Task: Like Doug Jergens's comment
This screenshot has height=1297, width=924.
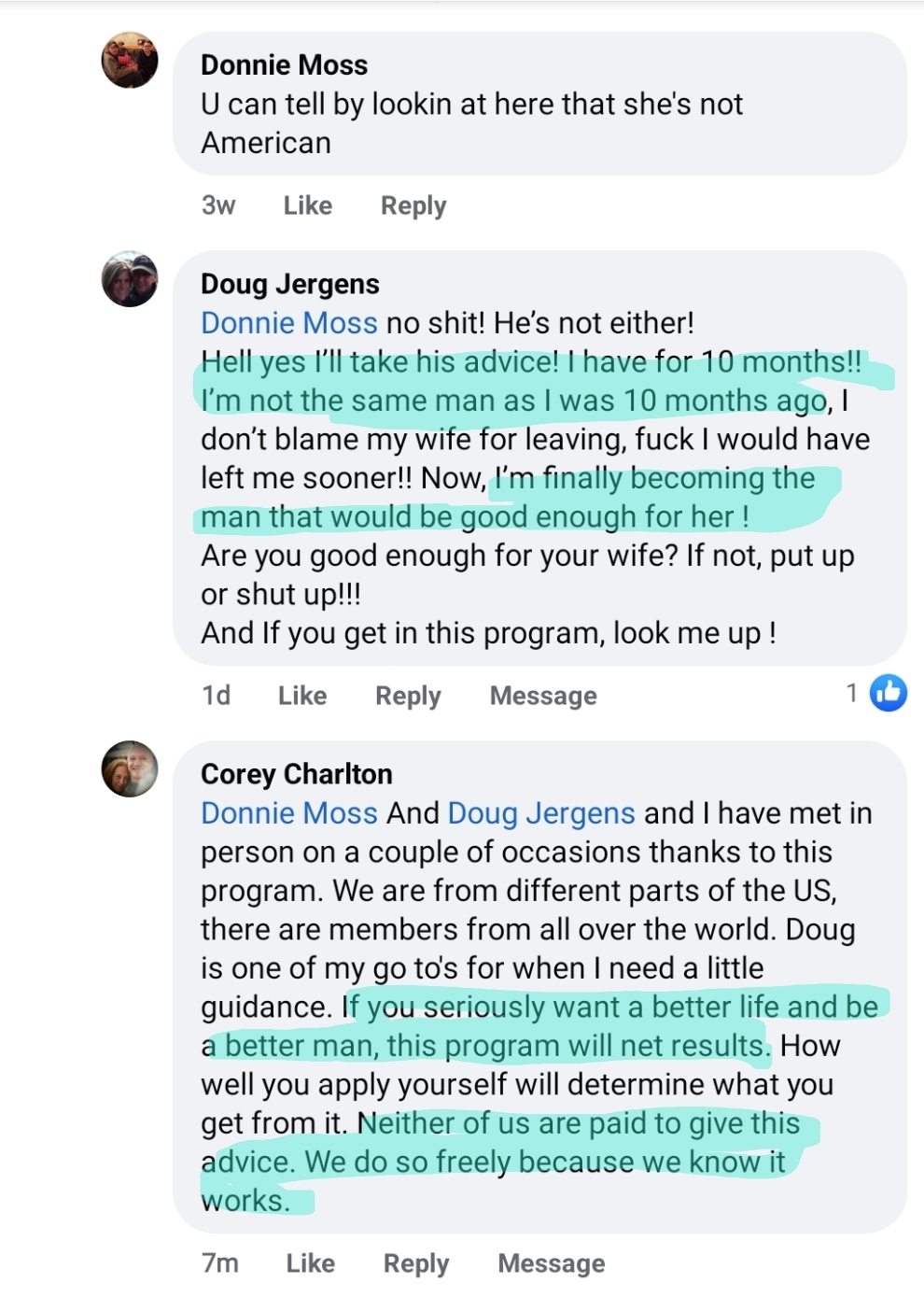Action: coord(302,696)
